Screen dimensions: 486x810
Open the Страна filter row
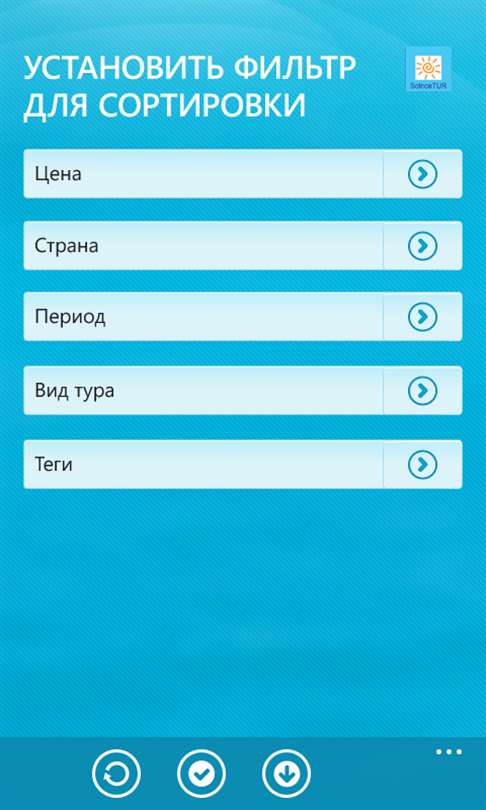243,245
